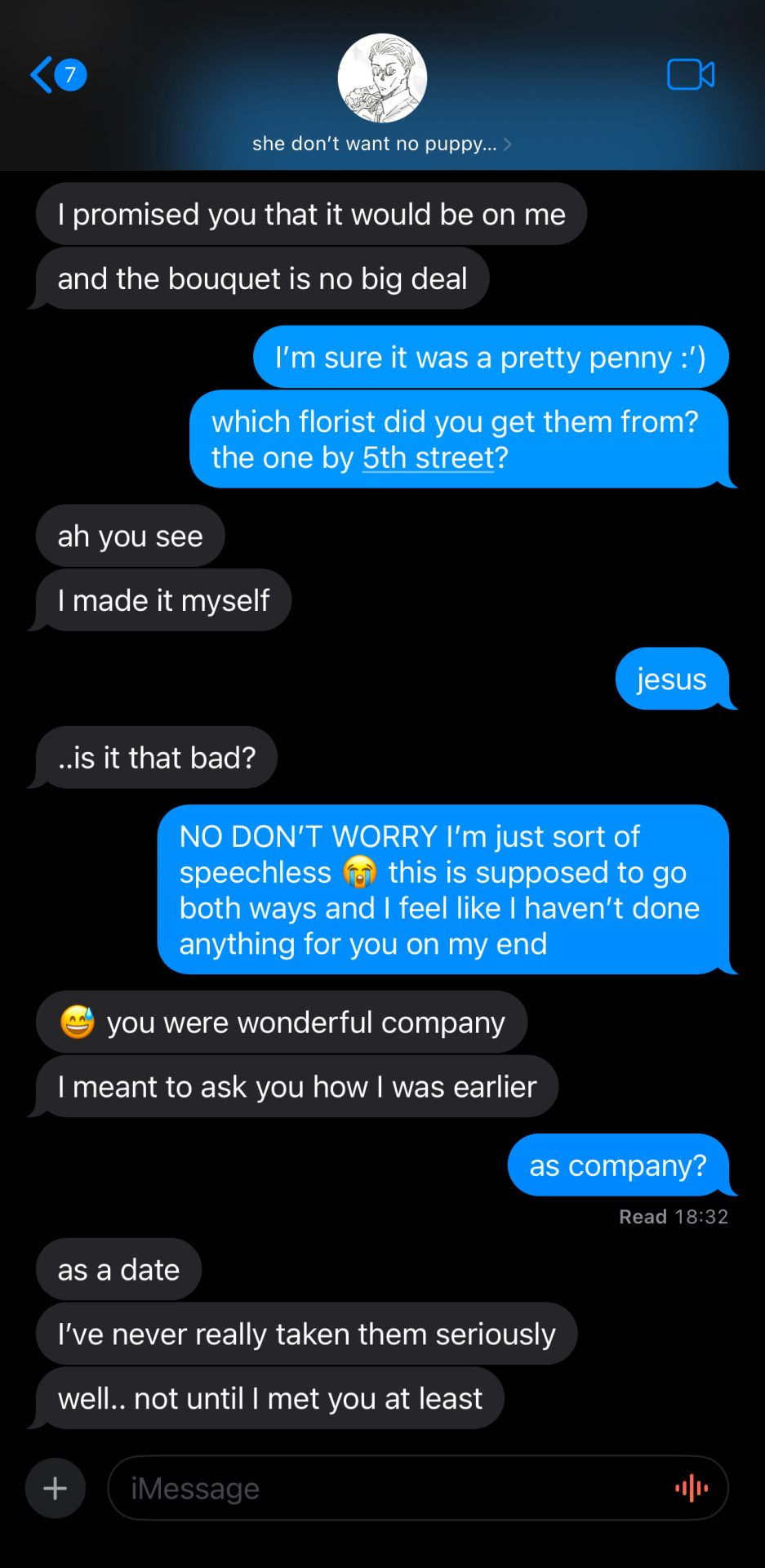Viewport: 765px width, 1568px height.
Task: Tap the contact's profile picture
Action: (382, 78)
